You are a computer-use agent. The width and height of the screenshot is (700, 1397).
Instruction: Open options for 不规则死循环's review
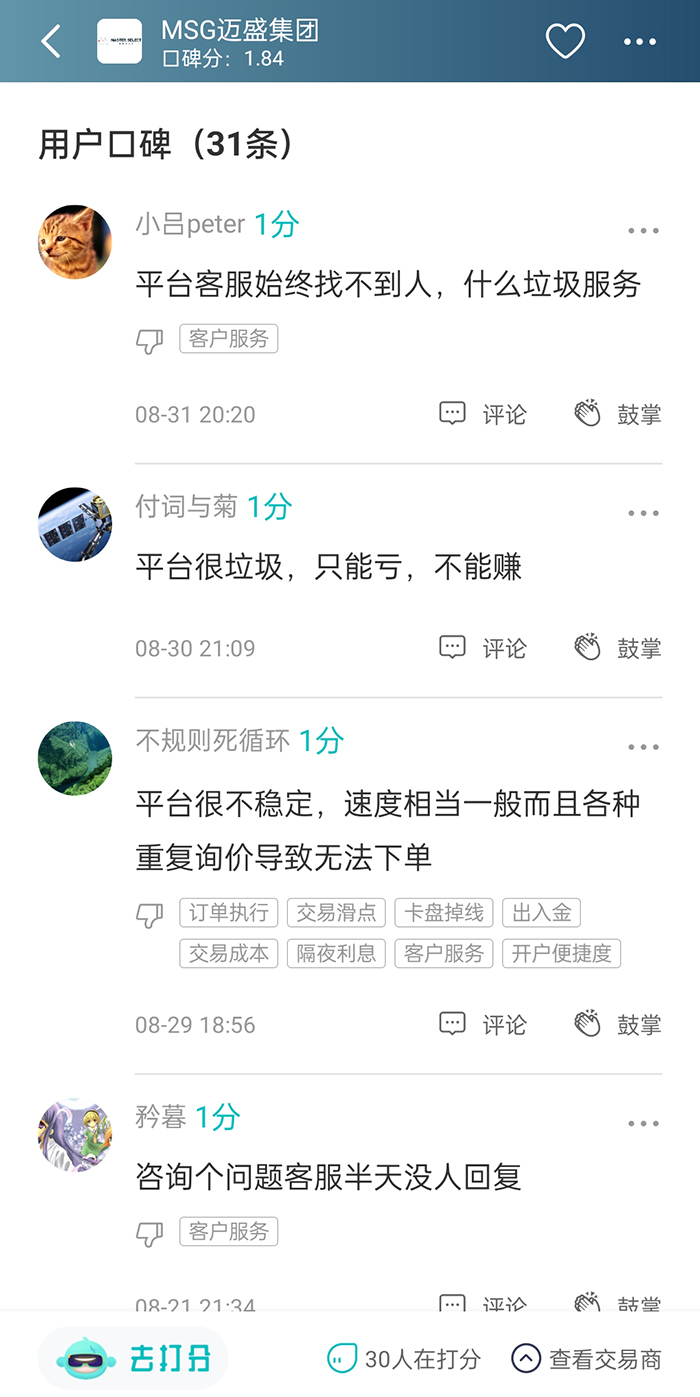coord(643,747)
